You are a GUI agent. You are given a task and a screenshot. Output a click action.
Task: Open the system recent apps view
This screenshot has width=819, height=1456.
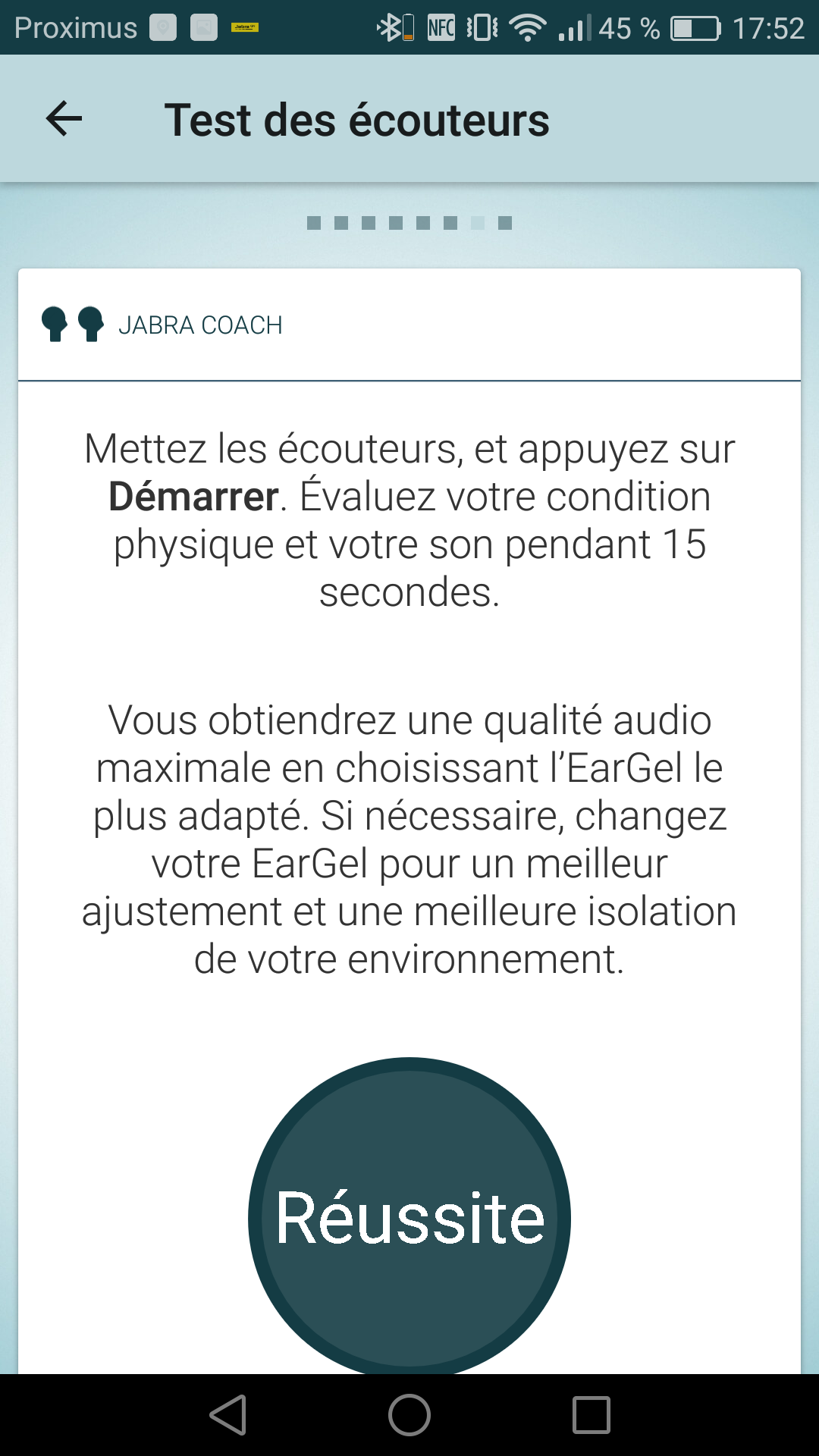click(591, 1415)
